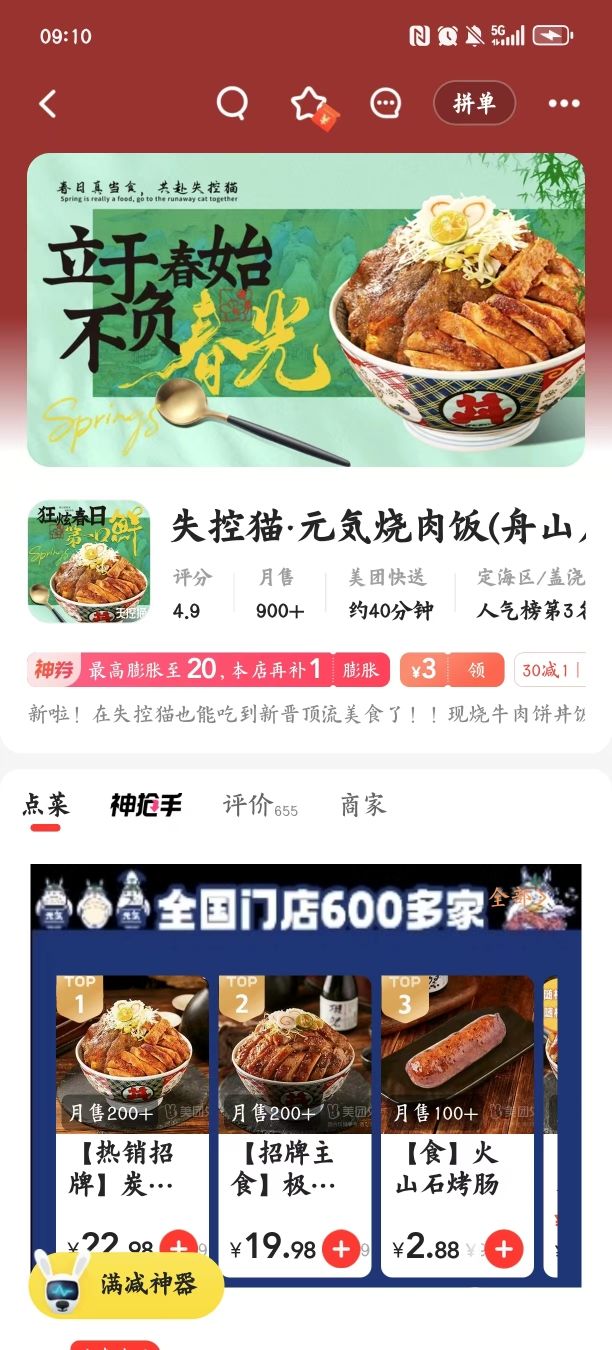Claim the ¥3 coupon with 领

click(476, 670)
